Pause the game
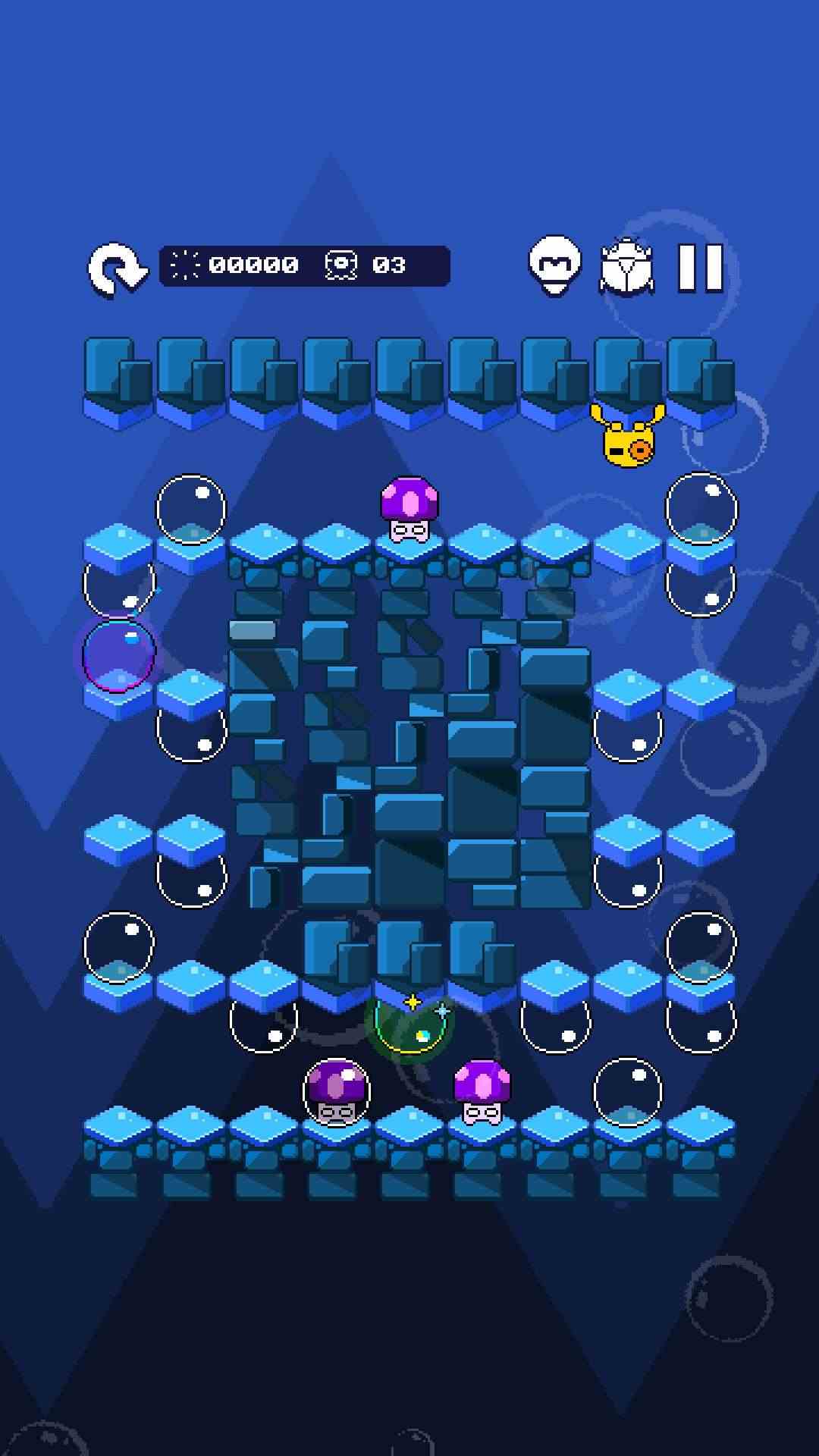This screenshot has height=1456, width=819. pyautogui.click(x=700, y=268)
